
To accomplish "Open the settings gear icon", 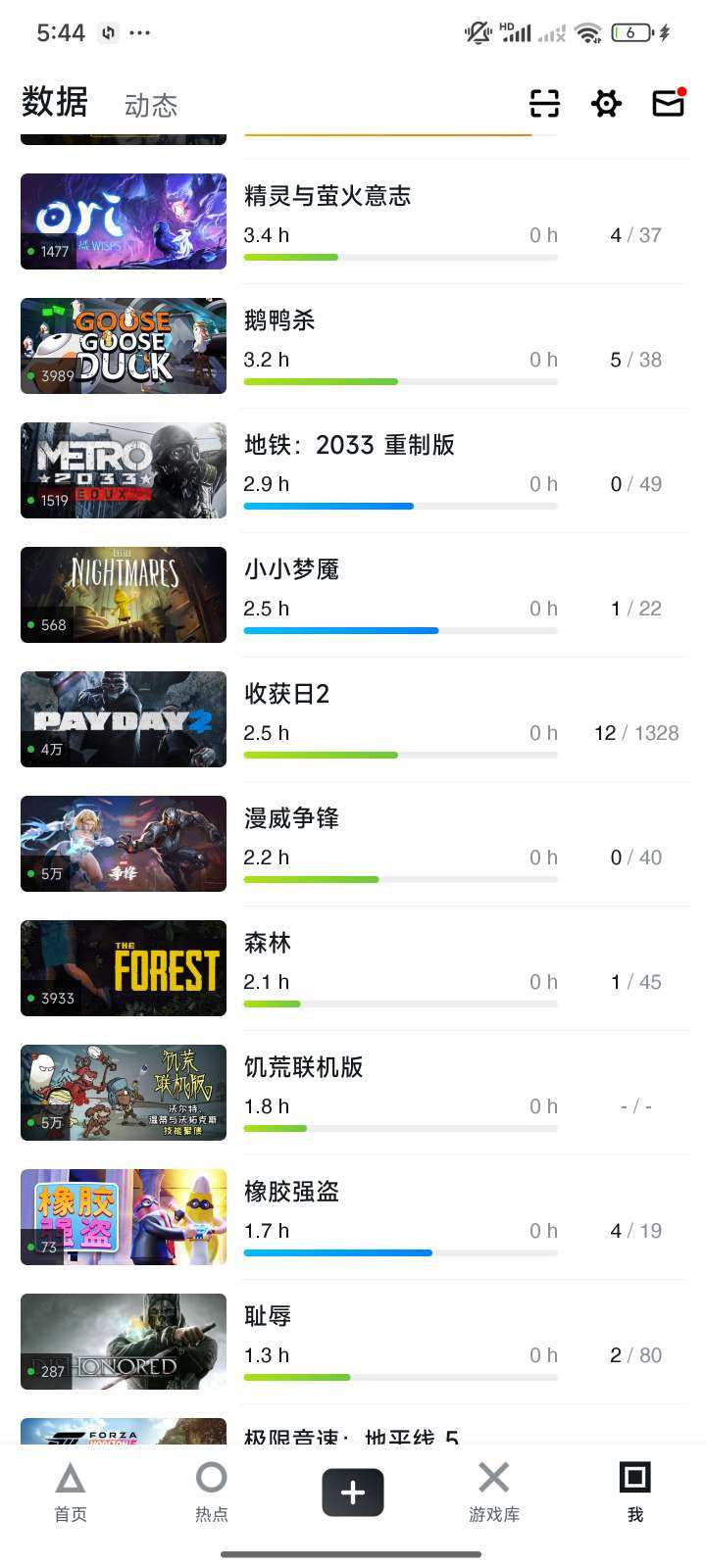I will click(606, 104).
